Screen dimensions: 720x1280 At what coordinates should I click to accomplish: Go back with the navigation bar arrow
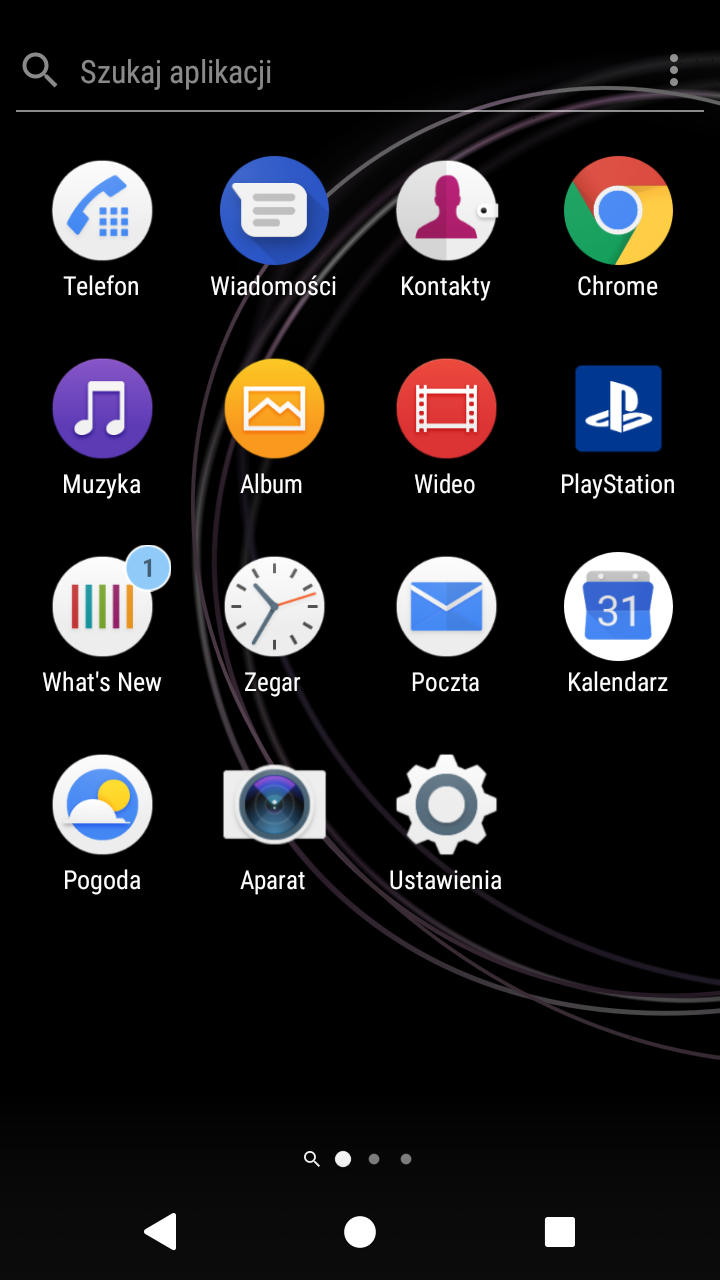click(x=160, y=1232)
